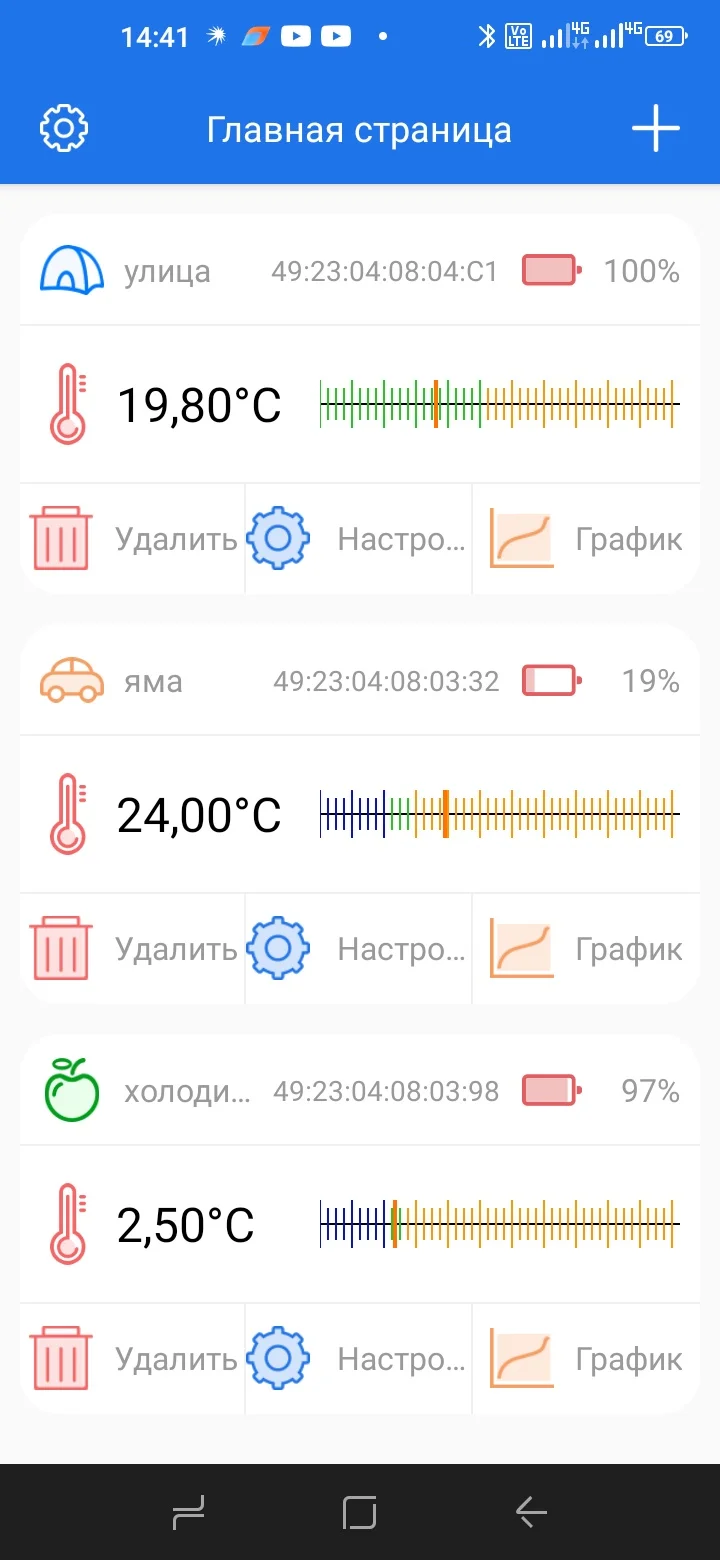Open settings for the холоди… sensor
Viewport: 720px width, 1560px height.
point(358,1359)
